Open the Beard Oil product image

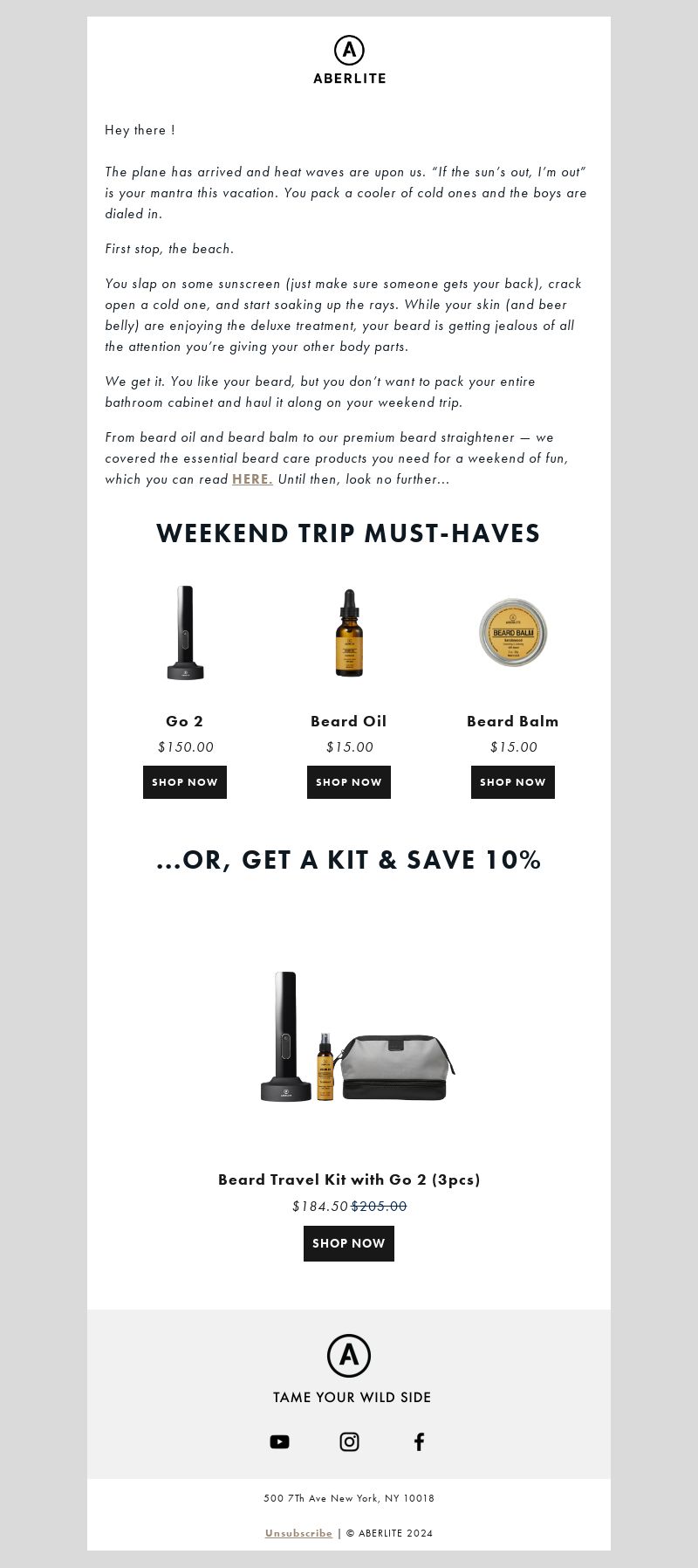(x=349, y=633)
